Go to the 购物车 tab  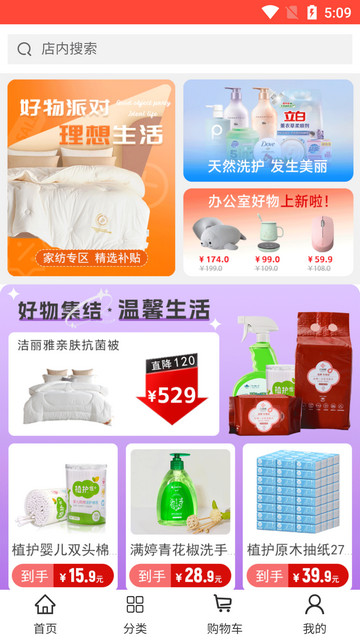[225, 614]
